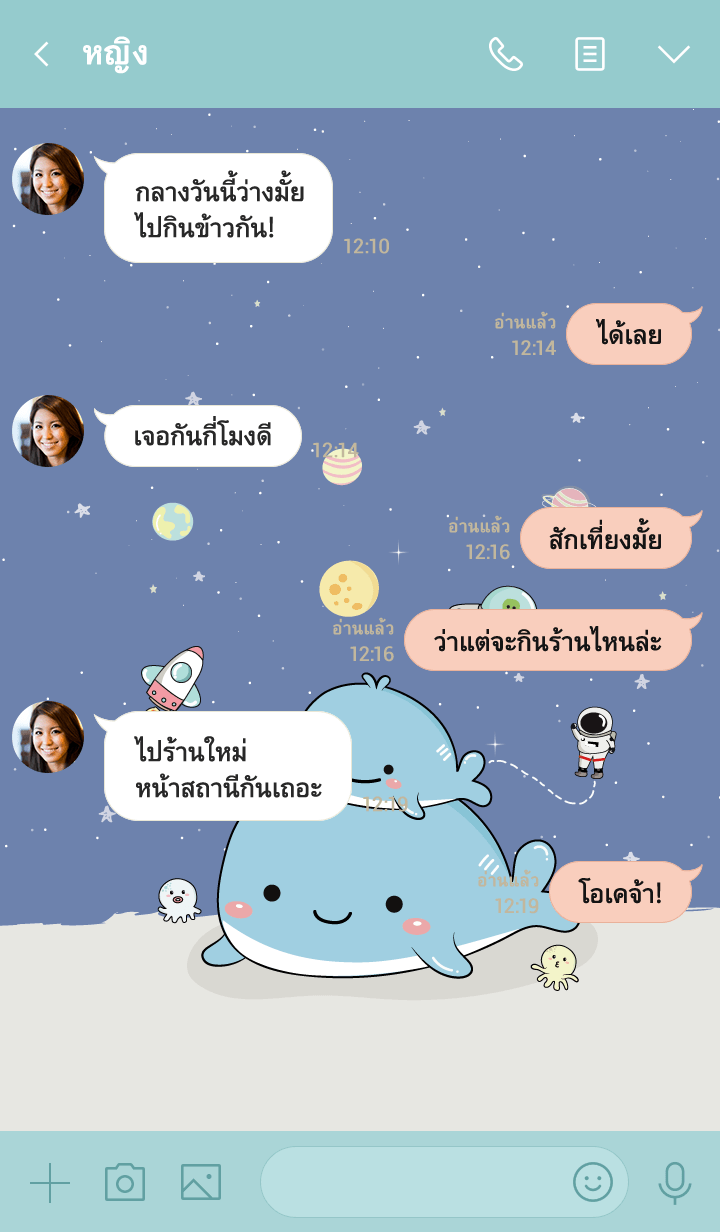Open the plus attachment menu
Image resolution: width=720 pixels, height=1232 pixels.
50,1182
